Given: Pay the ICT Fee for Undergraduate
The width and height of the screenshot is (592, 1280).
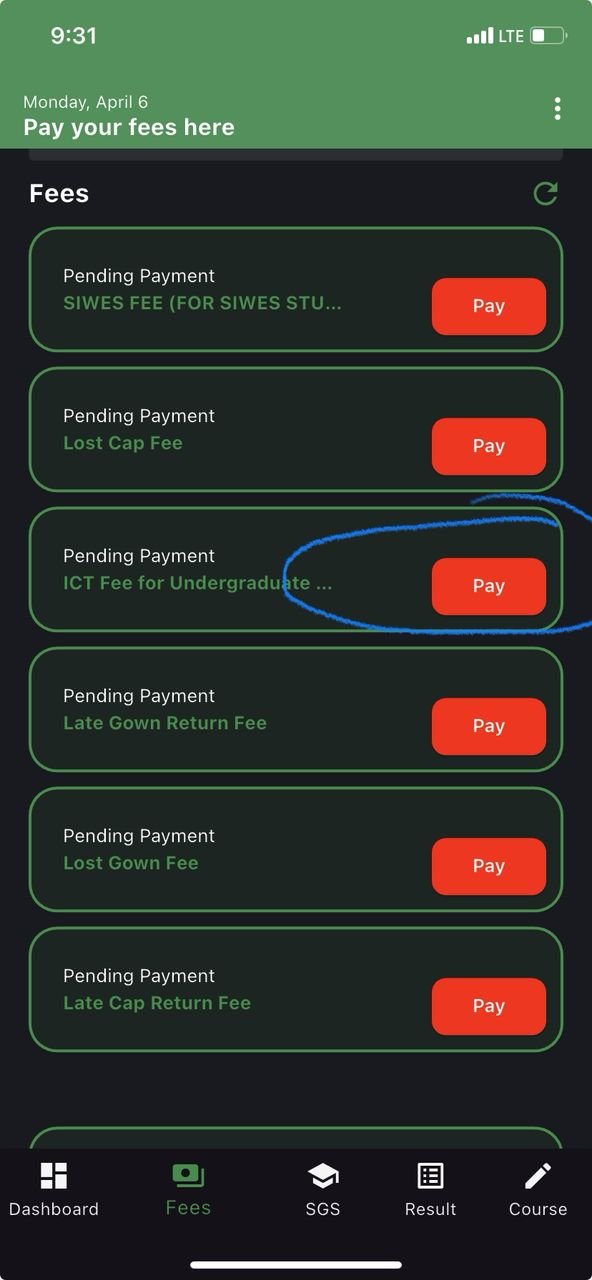Looking at the screenshot, I should point(489,586).
